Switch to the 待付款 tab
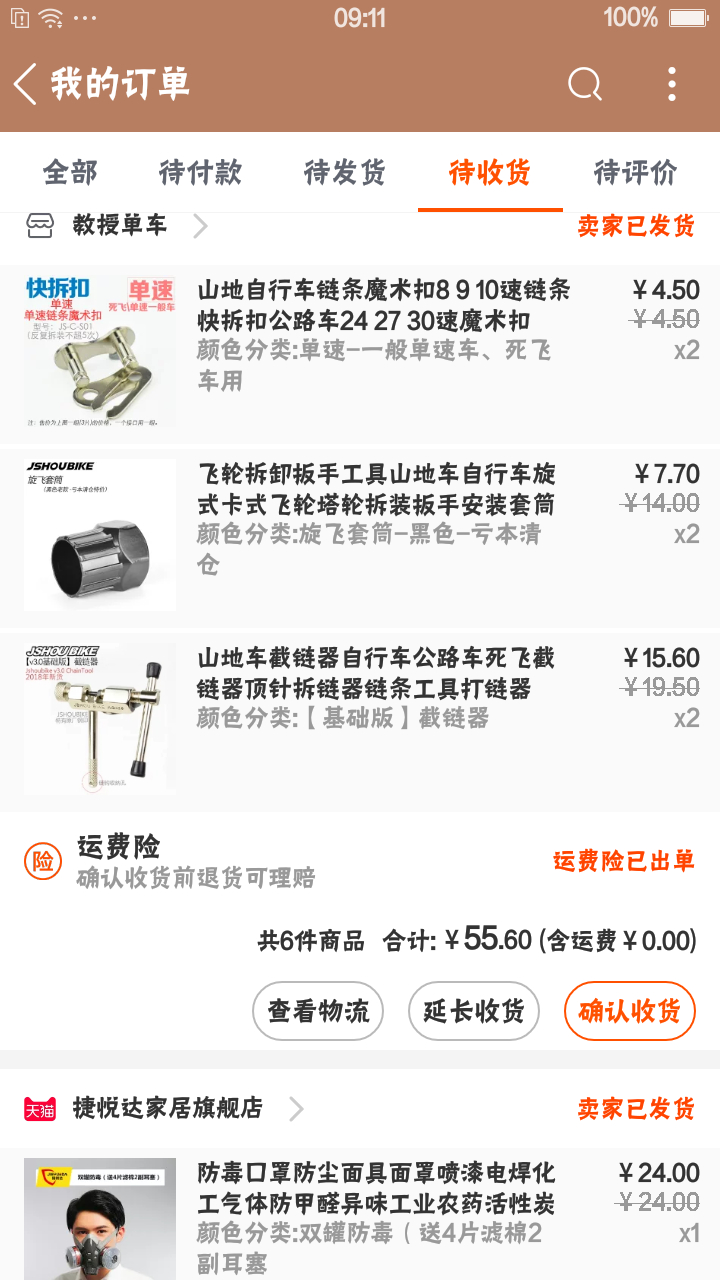 coord(200,173)
